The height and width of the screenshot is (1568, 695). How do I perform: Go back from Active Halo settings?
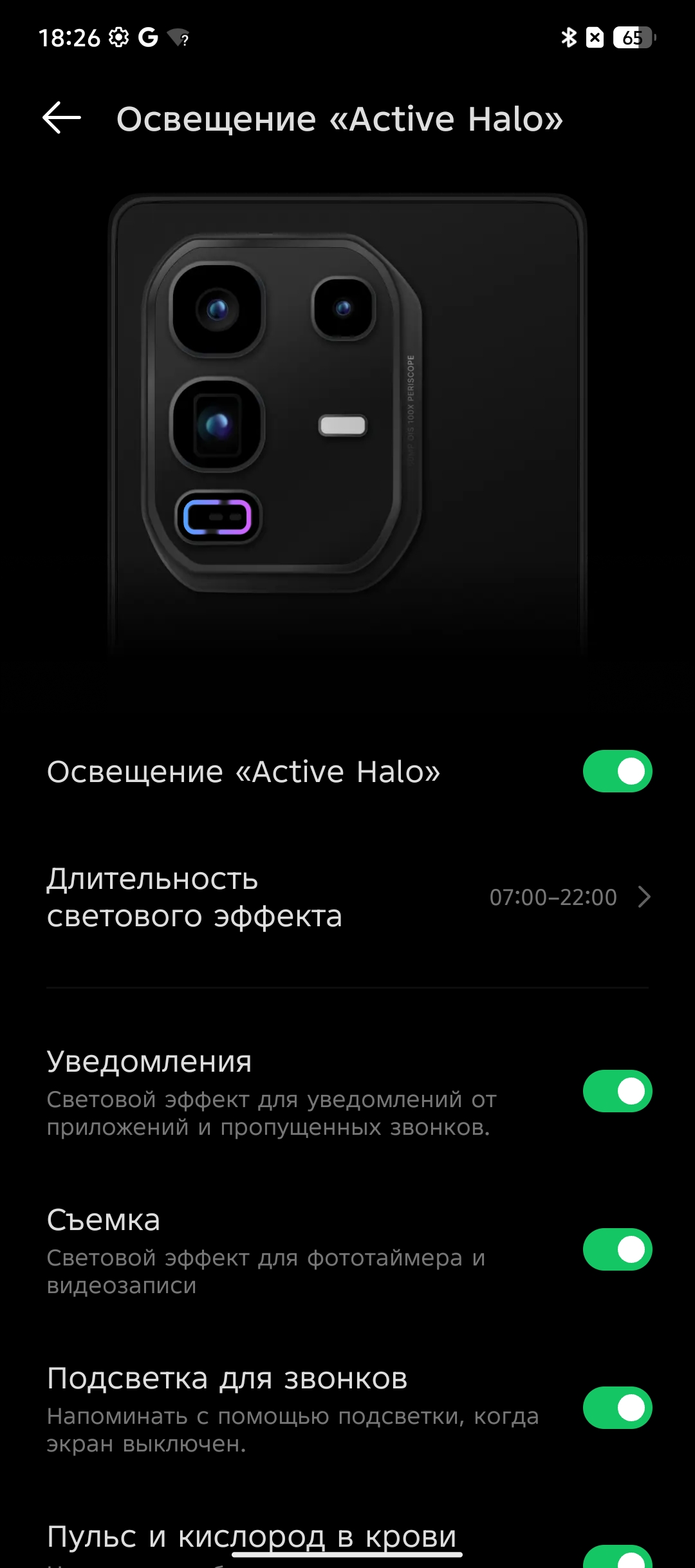pyautogui.click(x=62, y=118)
